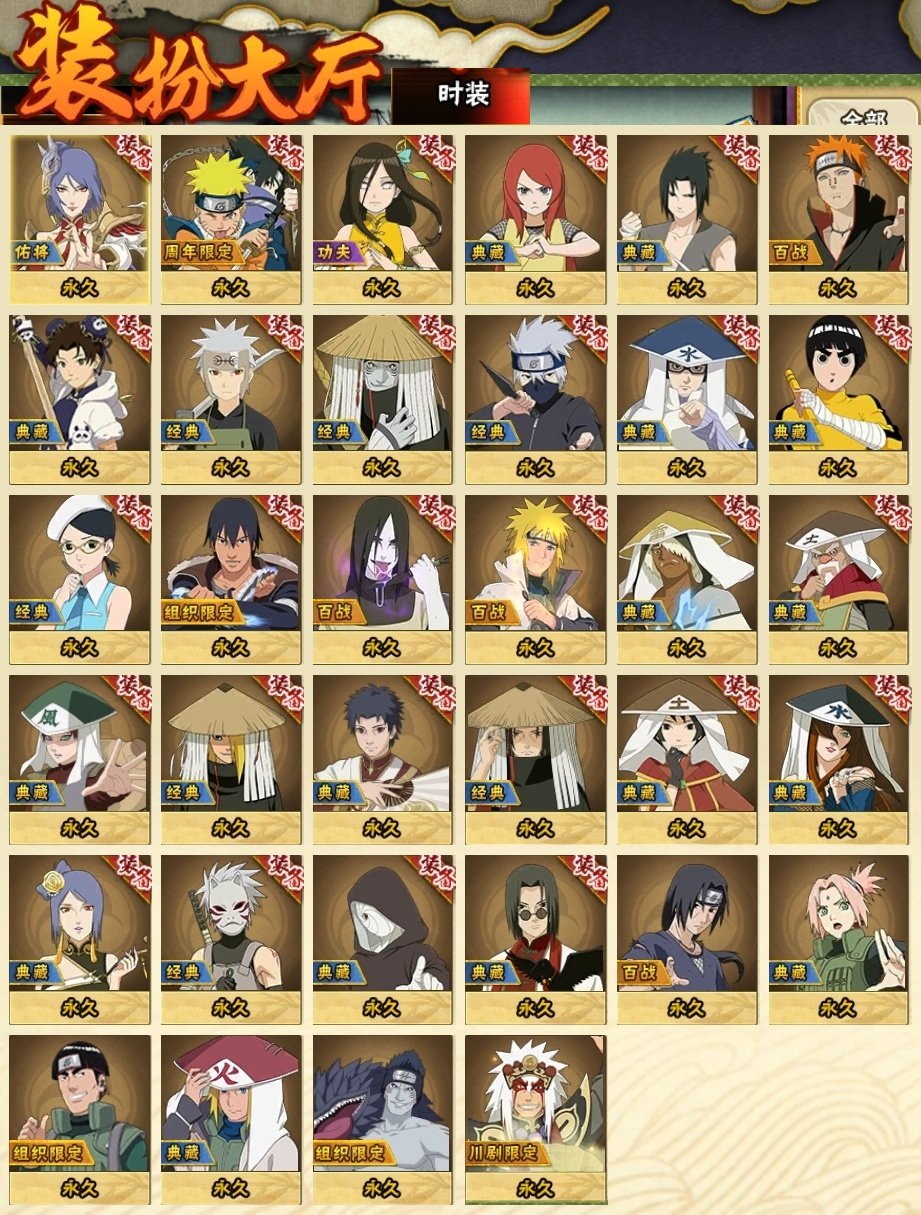Switch to the 时装 tab
The image size is (921, 1215).
(x=463, y=95)
